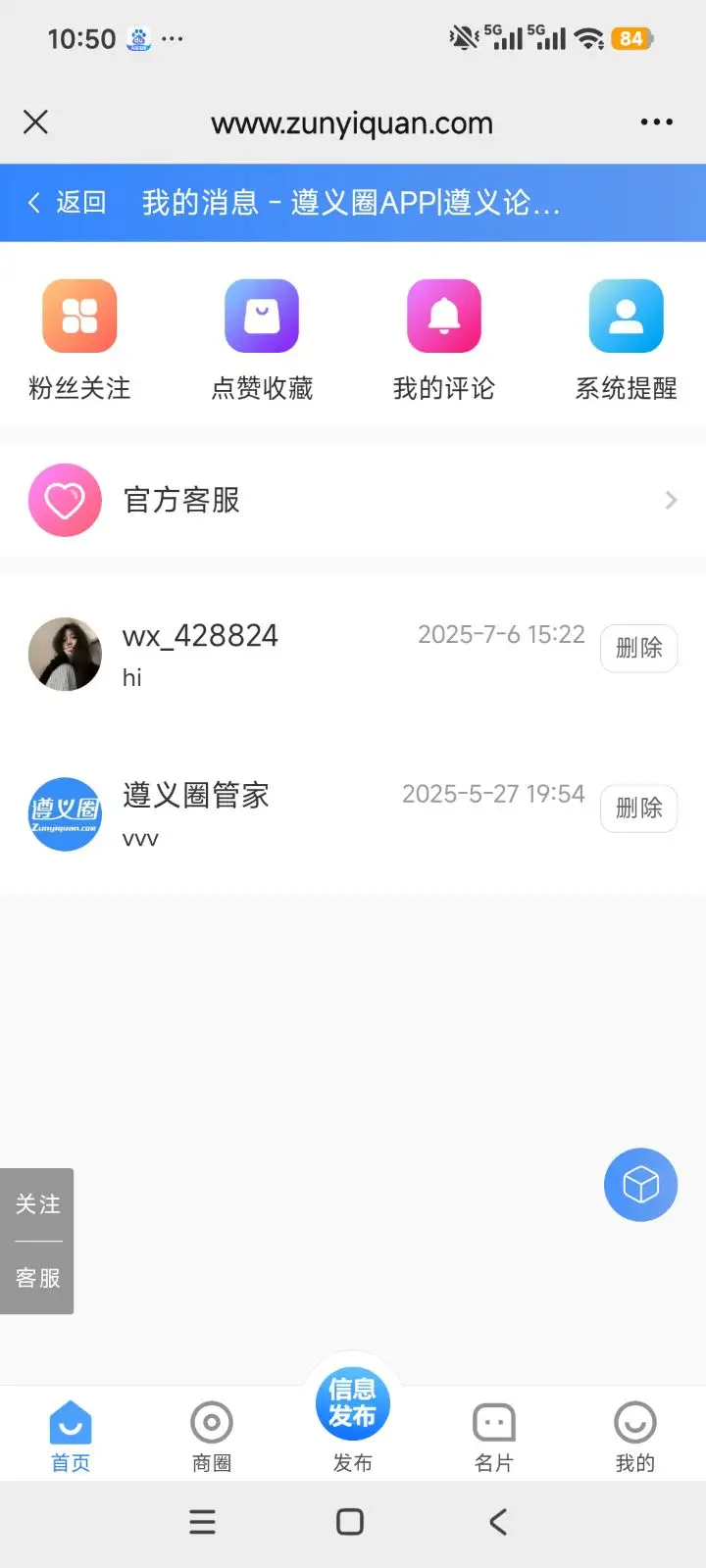The image size is (706, 1568).
Task: Tap 客服 in the left side panel
Action: pyautogui.click(x=37, y=1278)
